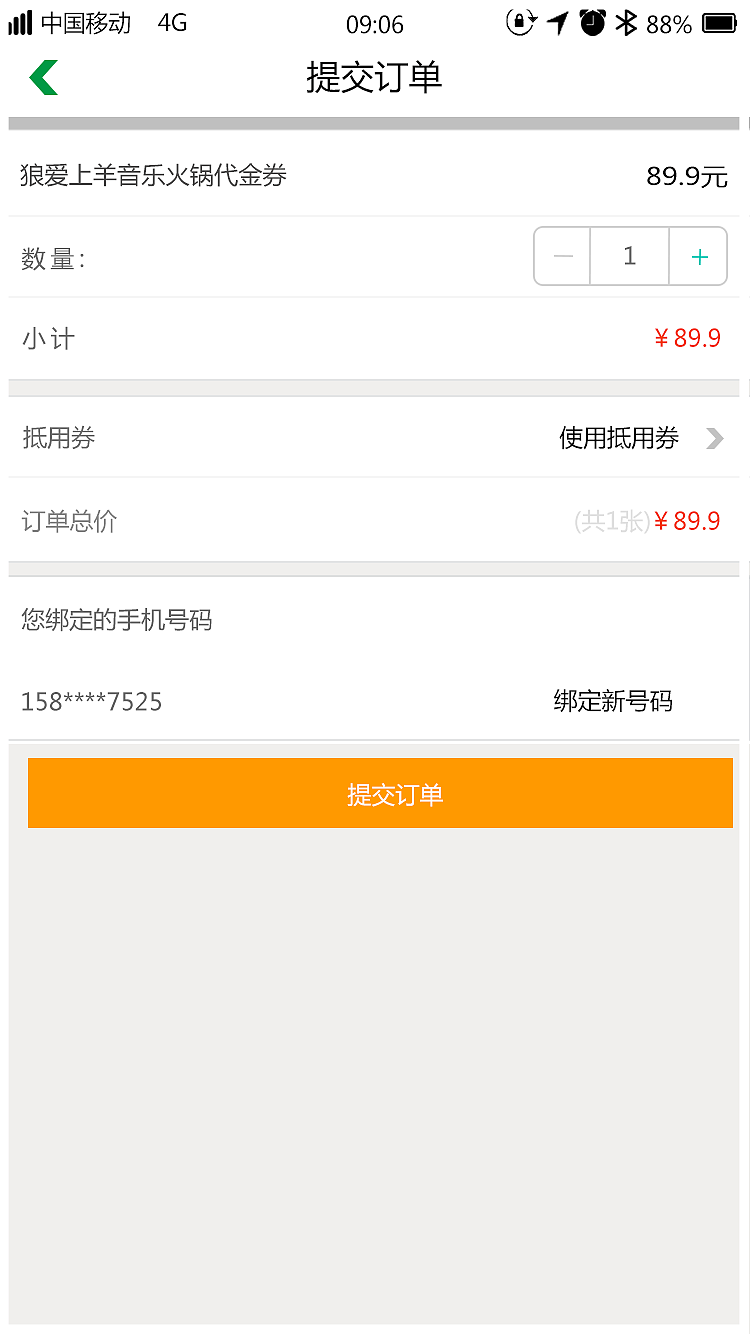The width and height of the screenshot is (750, 1334).
Task: Increase quantity with the plus button
Action: point(698,256)
